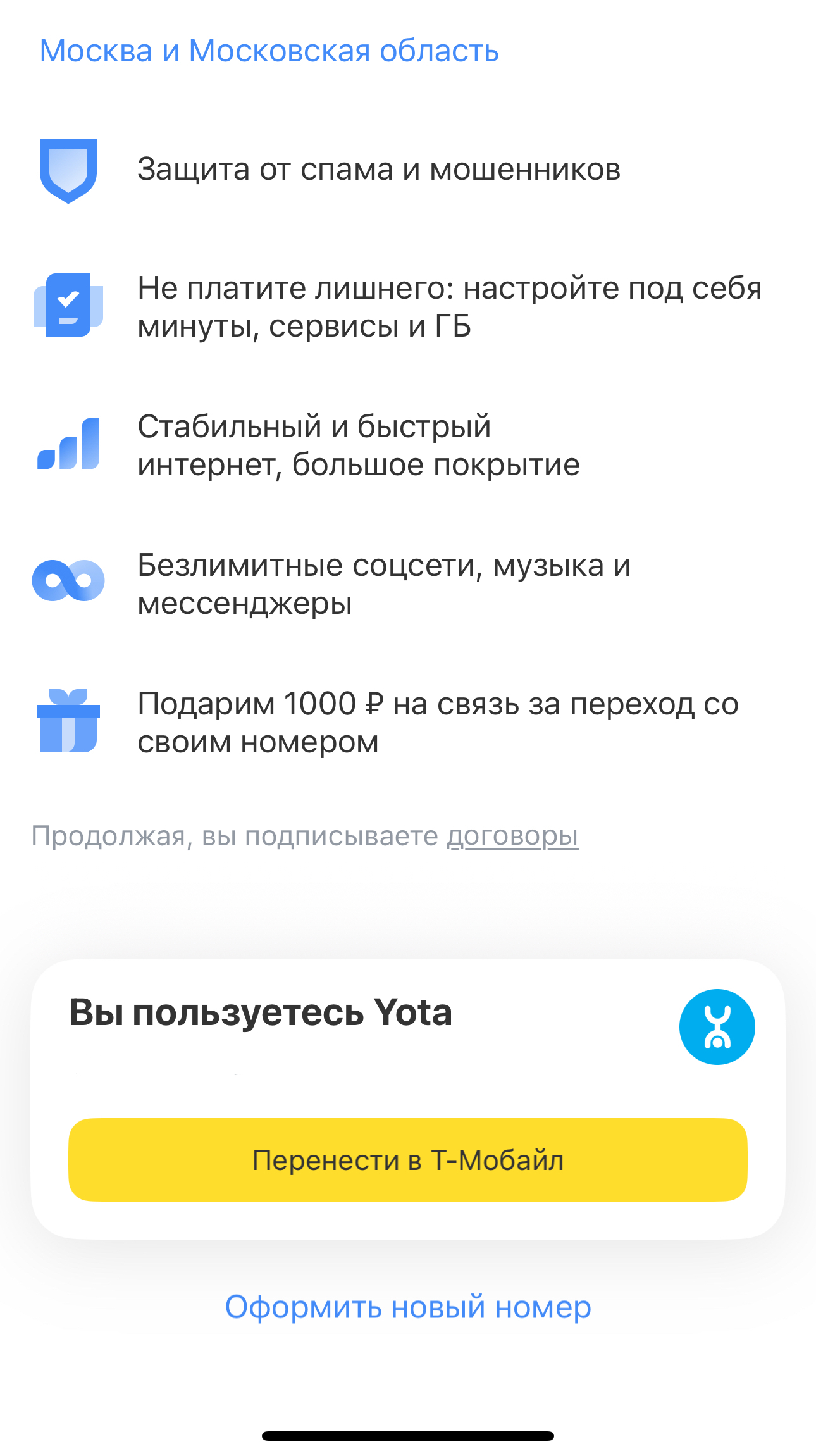Select the spam protection feature row

[380, 168]
